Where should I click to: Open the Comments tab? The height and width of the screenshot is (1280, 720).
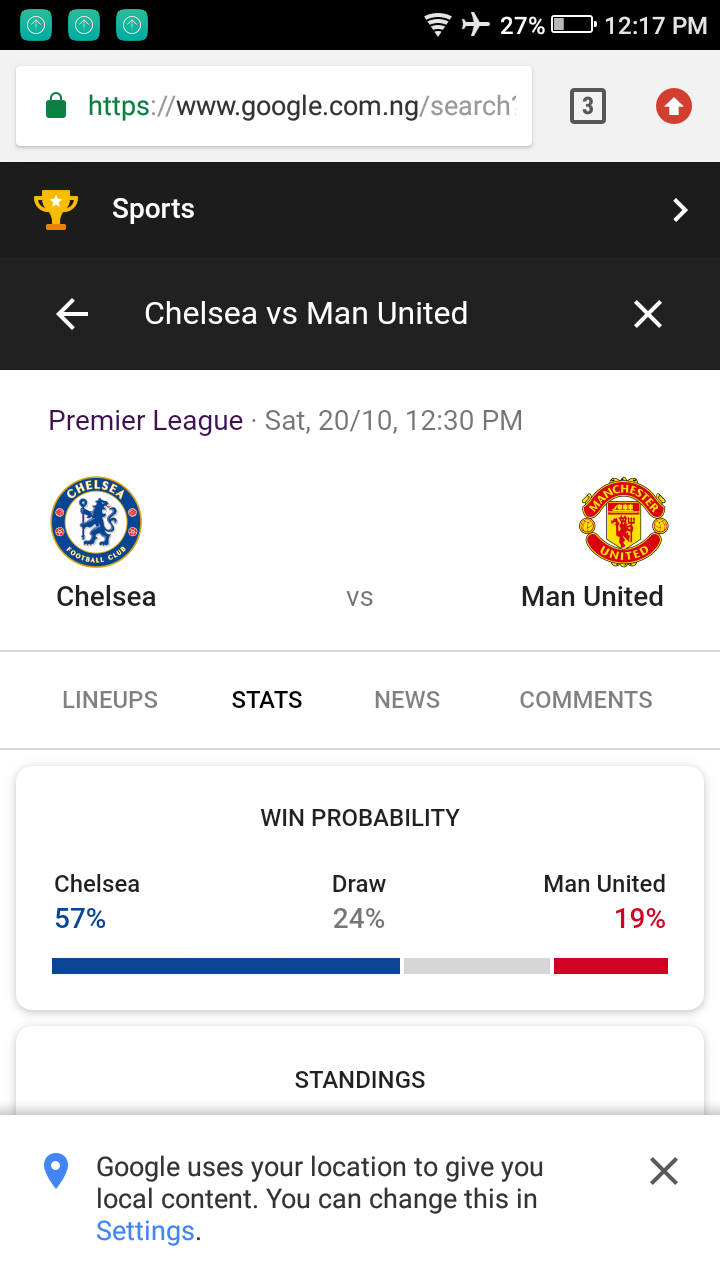[586, 700]
